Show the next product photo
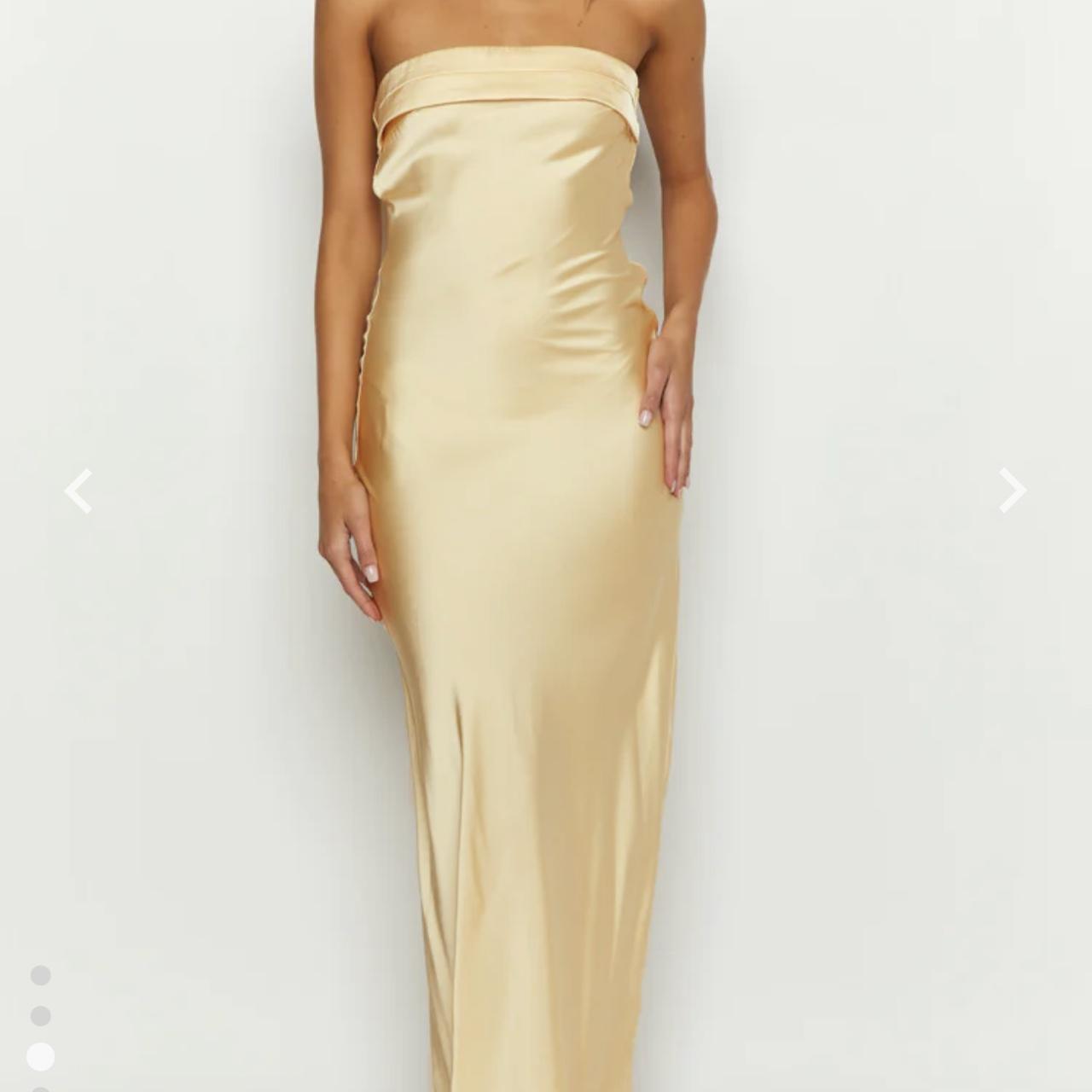Viewport: 1092px width, 1092px height. pyautogui.click(x=1012, y=491)
